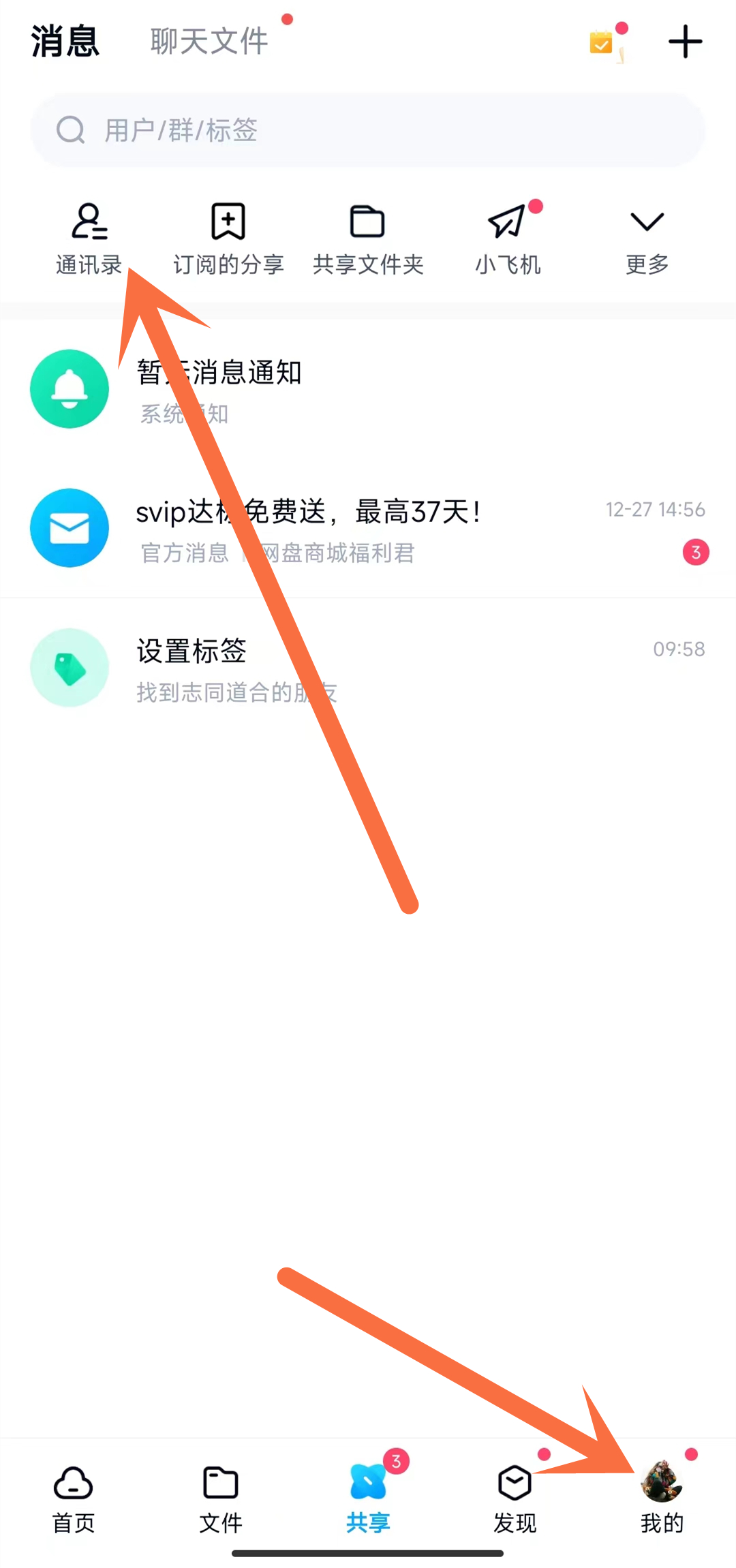
Task: Open the yellow calendar check-in icon
Action: coord(602,43)
